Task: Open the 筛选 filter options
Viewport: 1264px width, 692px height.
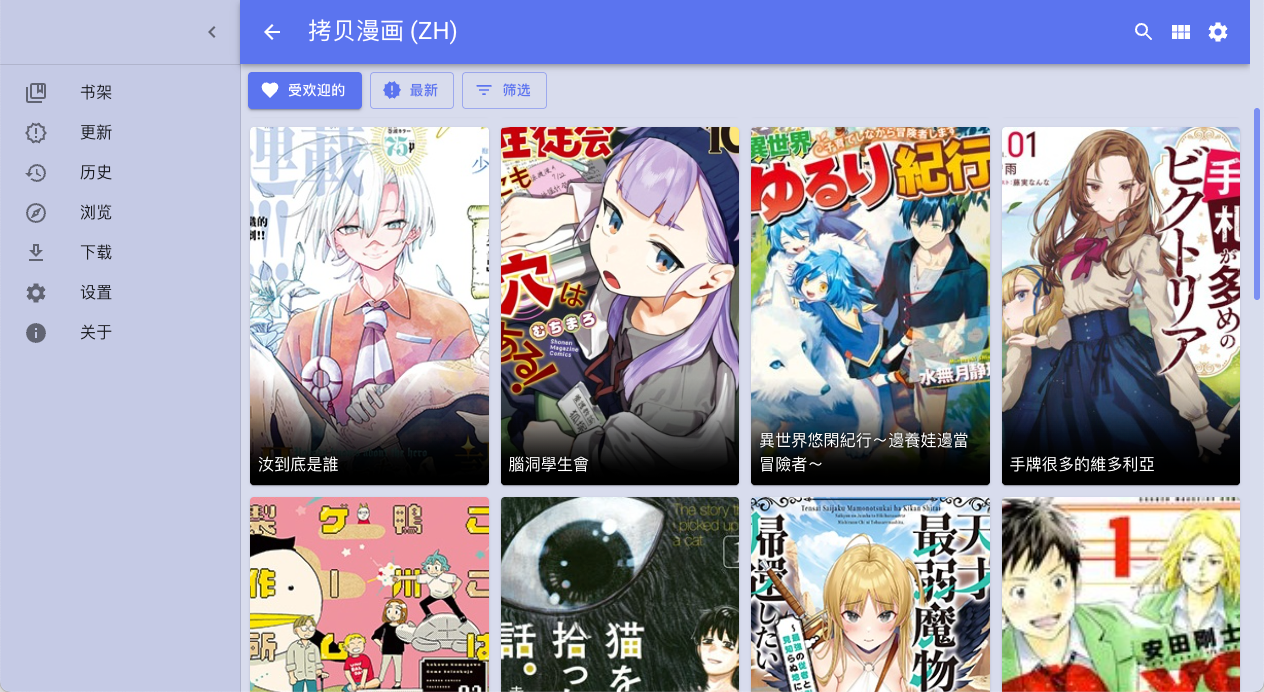Action: pos(504,90)
